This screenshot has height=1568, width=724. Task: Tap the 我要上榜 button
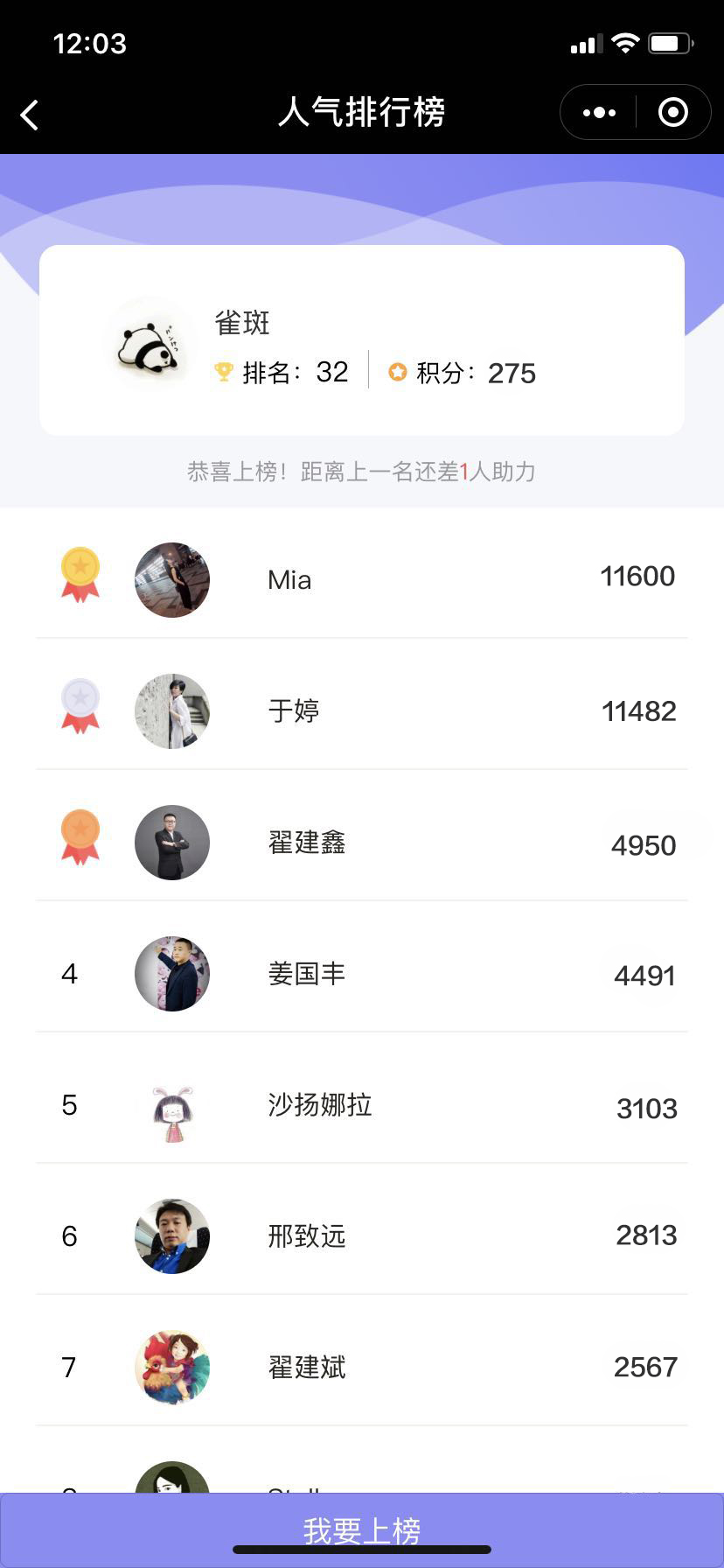[x=362, y=1528]
